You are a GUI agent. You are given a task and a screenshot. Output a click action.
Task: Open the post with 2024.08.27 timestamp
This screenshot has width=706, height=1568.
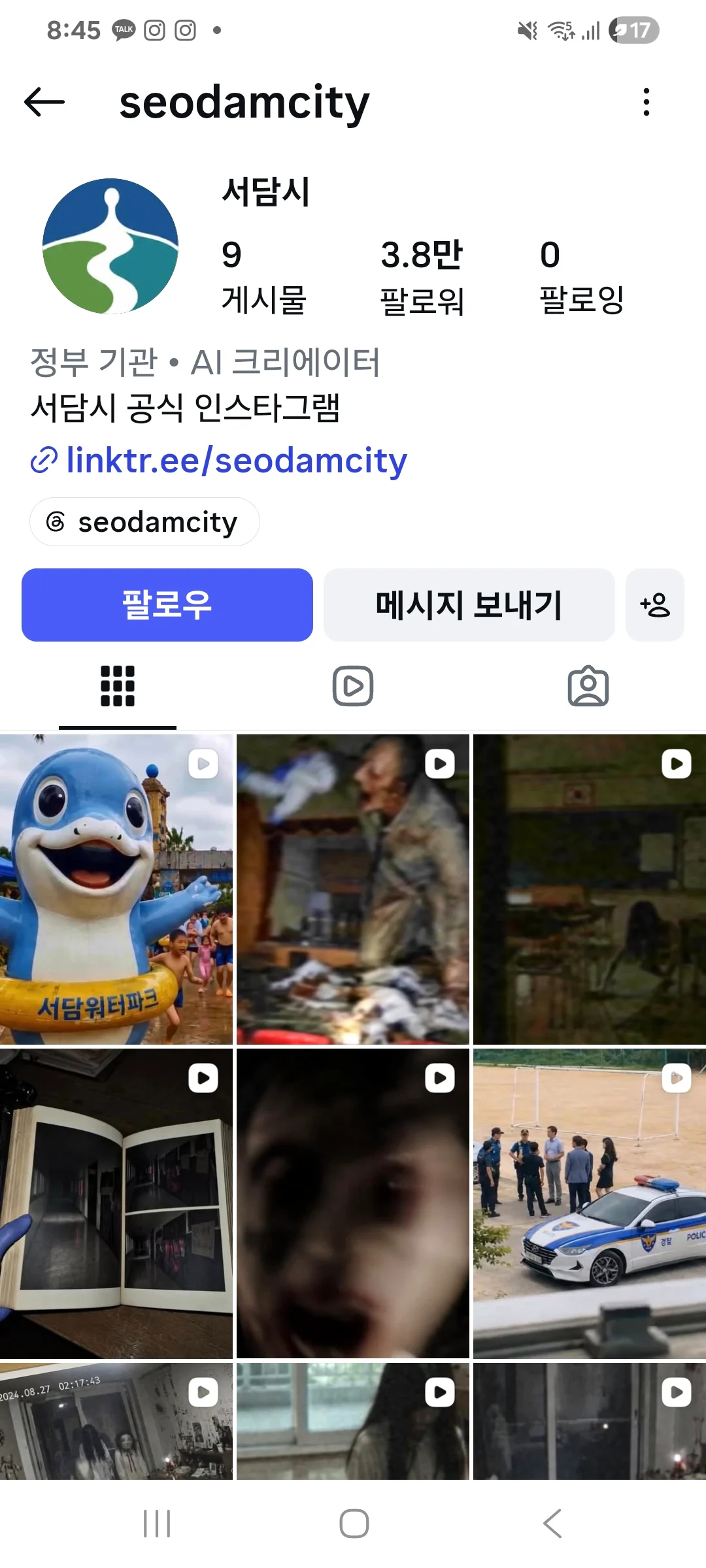[116, 1422]
